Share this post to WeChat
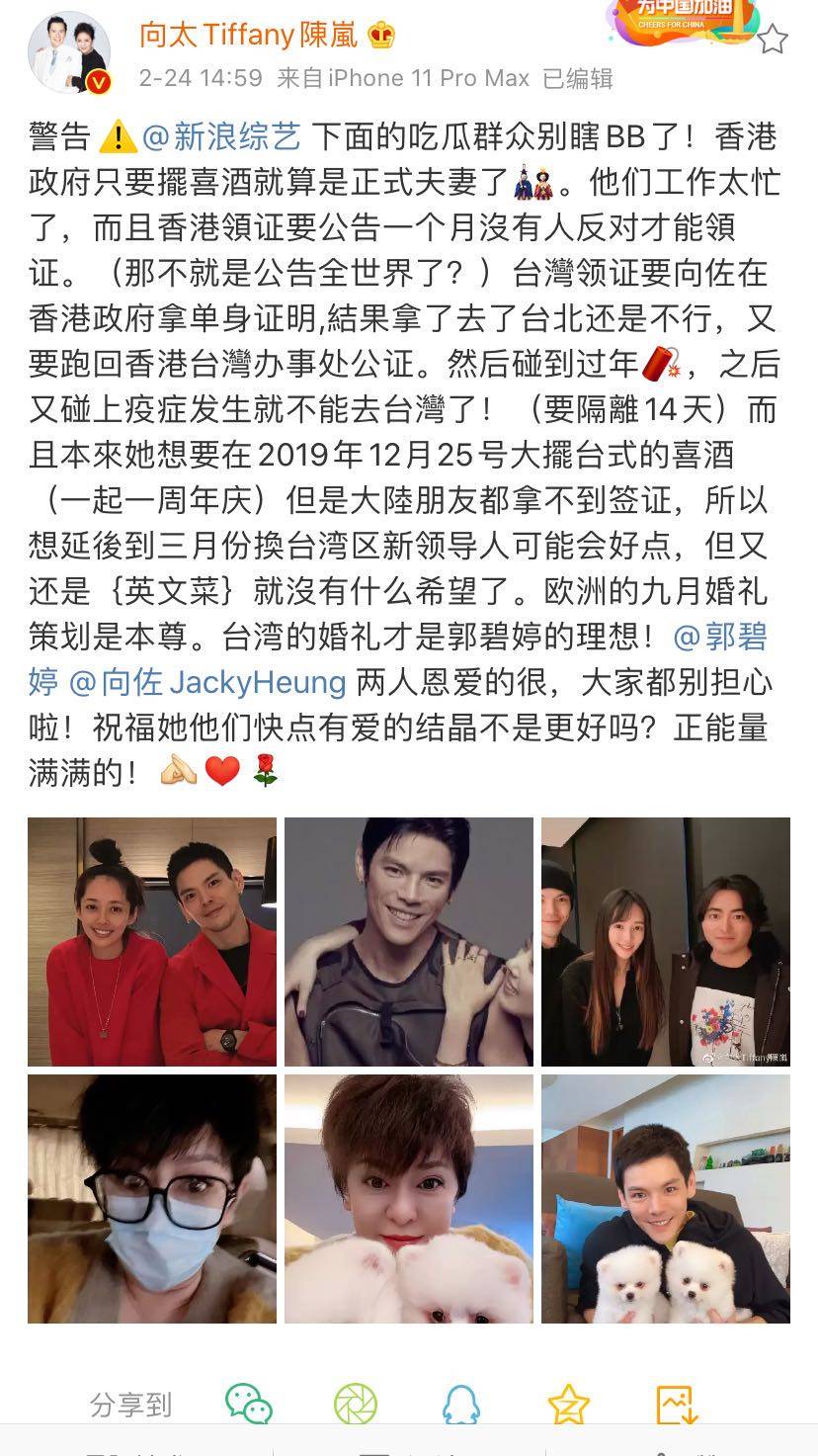 248,1404
